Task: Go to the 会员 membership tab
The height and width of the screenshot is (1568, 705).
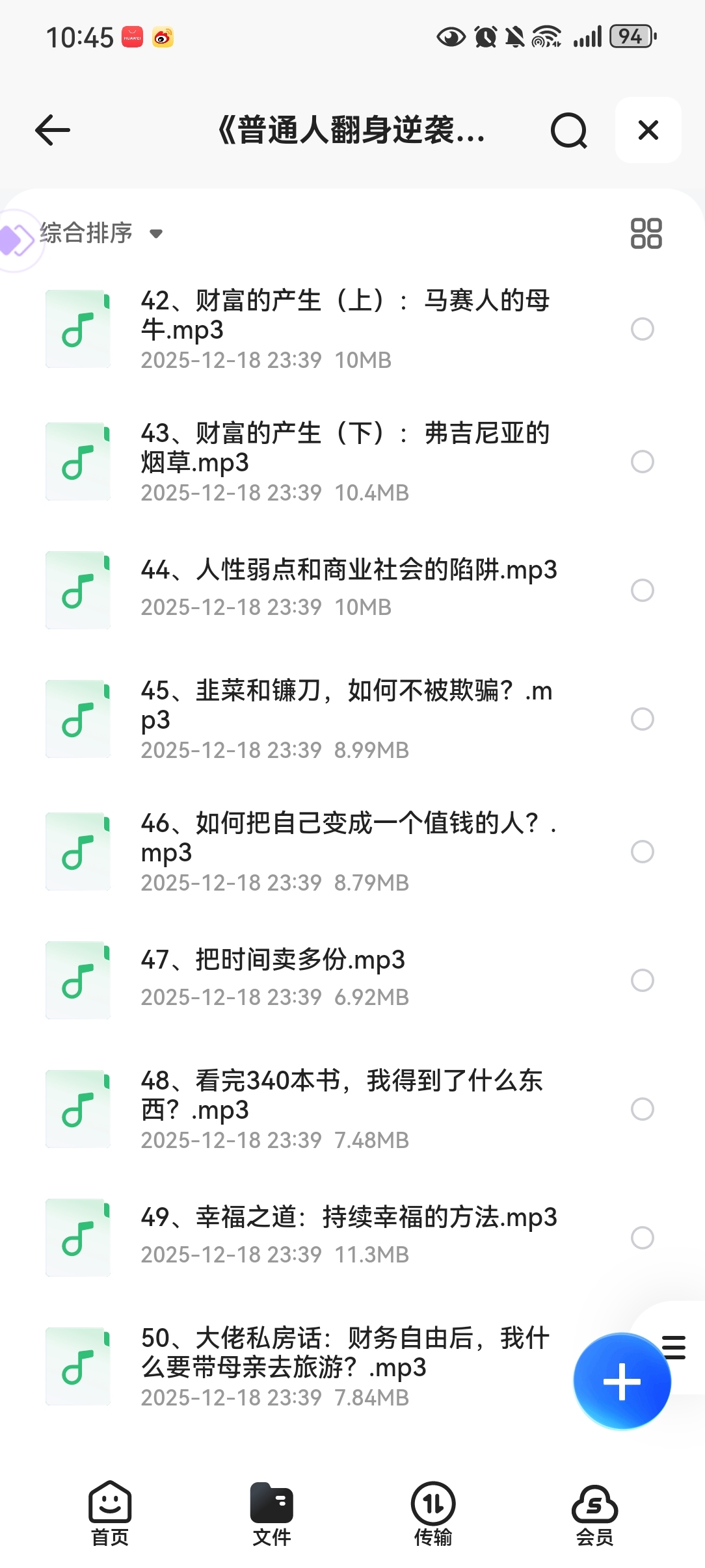Action: click(x=594, y=1513)
